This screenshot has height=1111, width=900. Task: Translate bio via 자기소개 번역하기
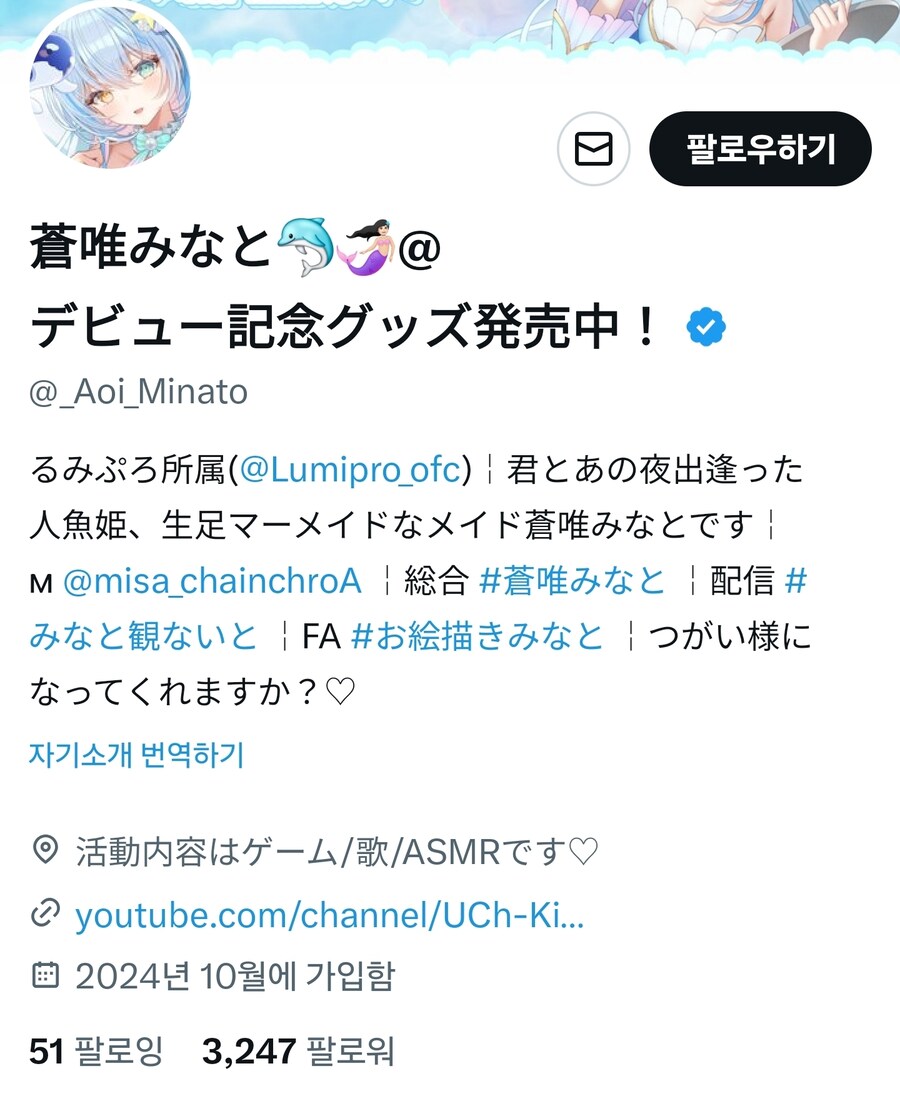tap(136, 754)
